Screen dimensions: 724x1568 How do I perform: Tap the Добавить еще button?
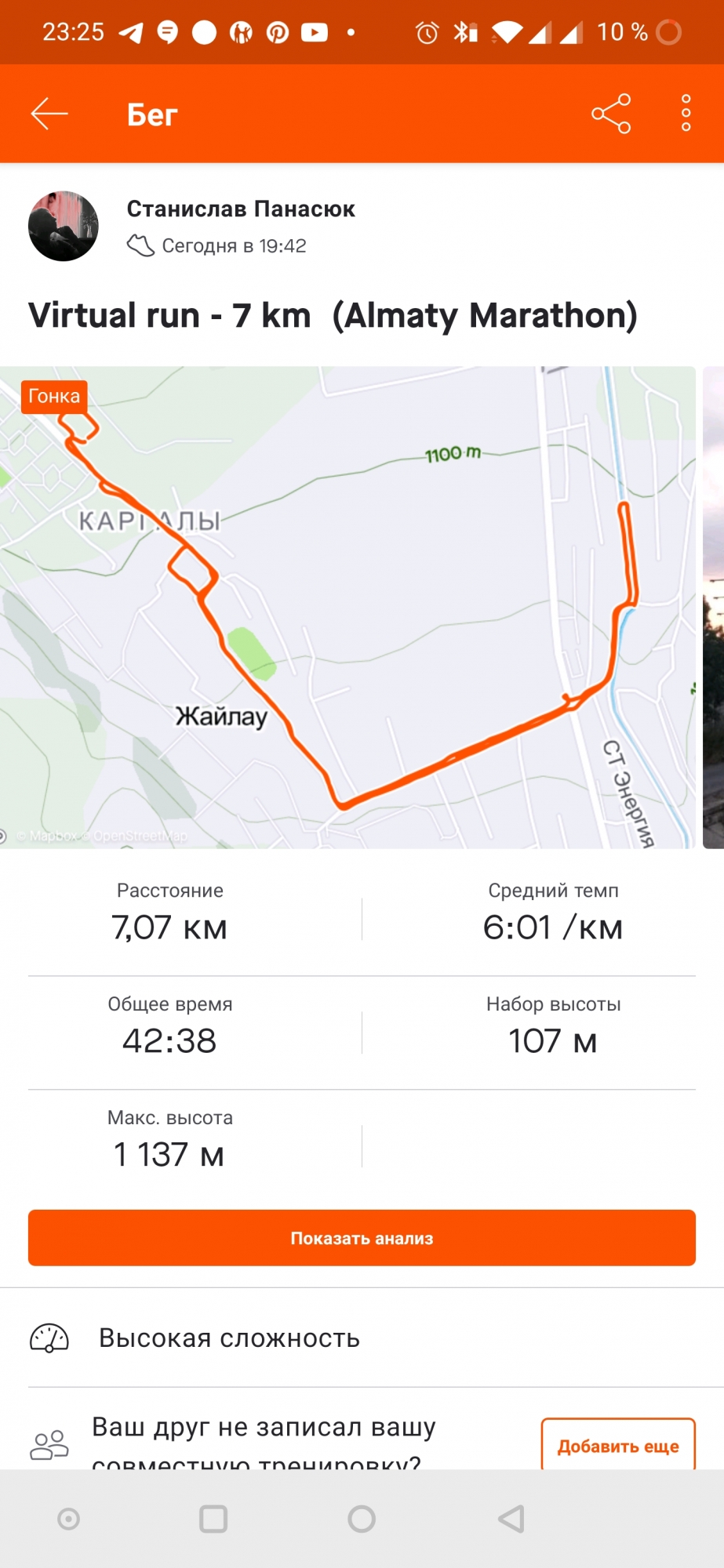(618, 1446)
